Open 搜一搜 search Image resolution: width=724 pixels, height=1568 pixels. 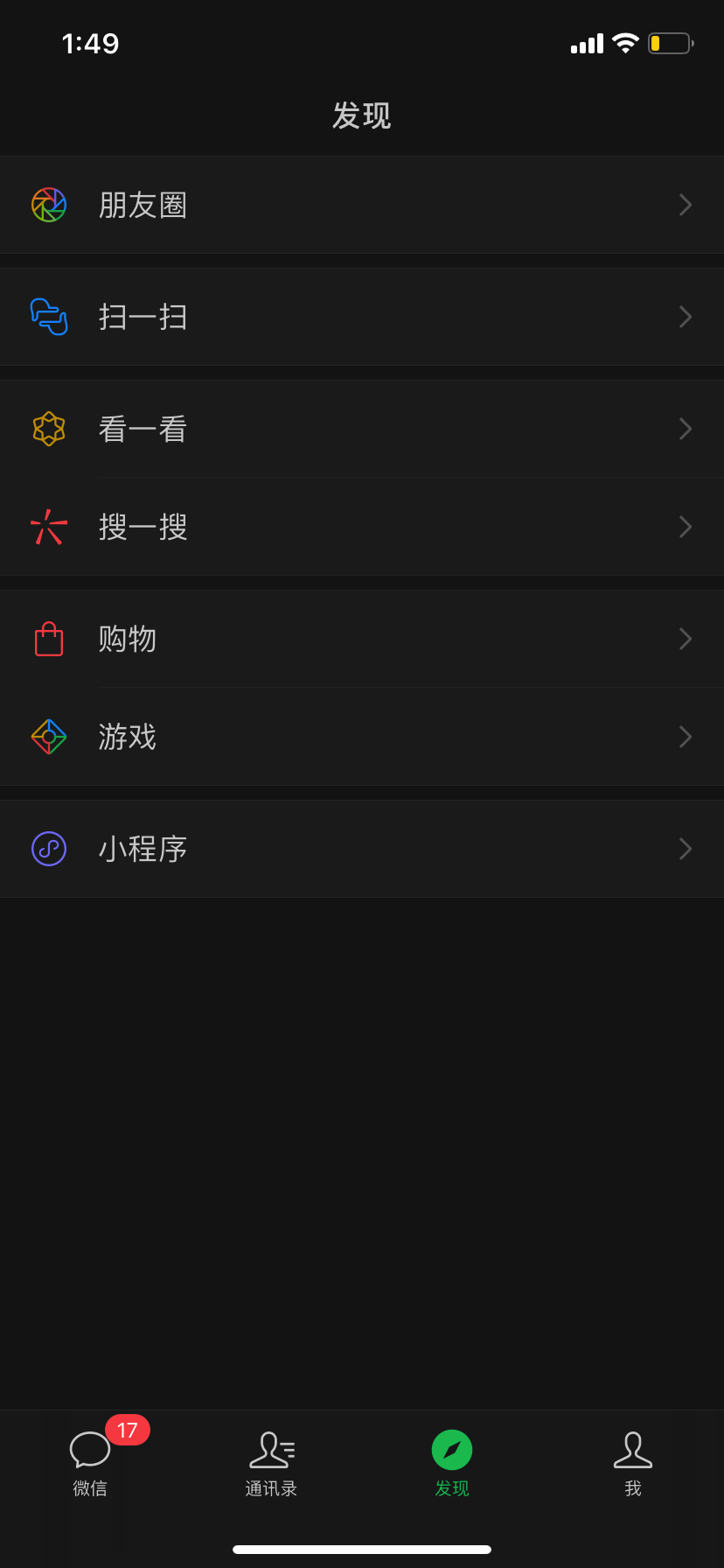click(361, 527)
